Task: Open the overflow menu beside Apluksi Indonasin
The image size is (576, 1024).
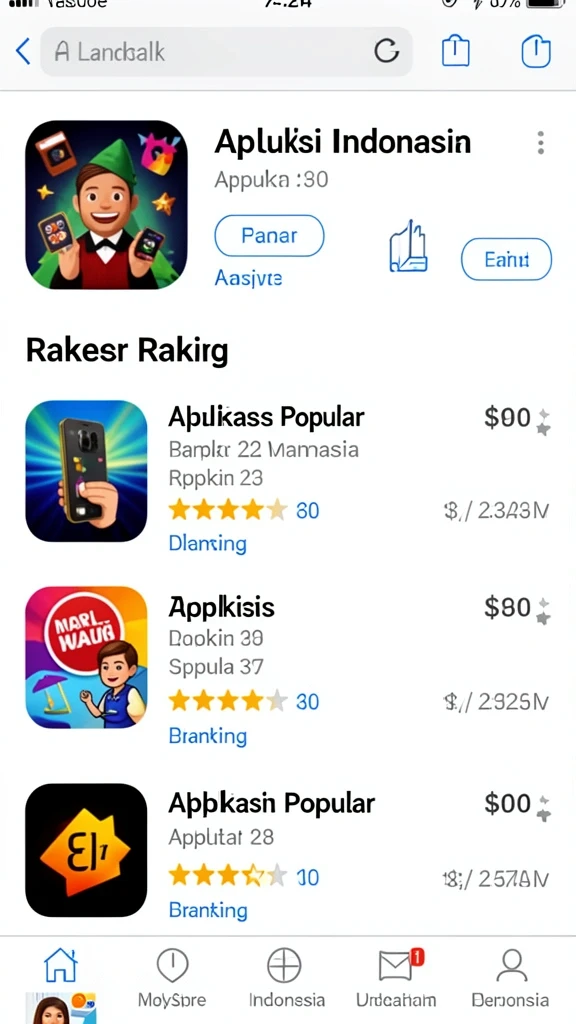Action: [x=540, y=142]
